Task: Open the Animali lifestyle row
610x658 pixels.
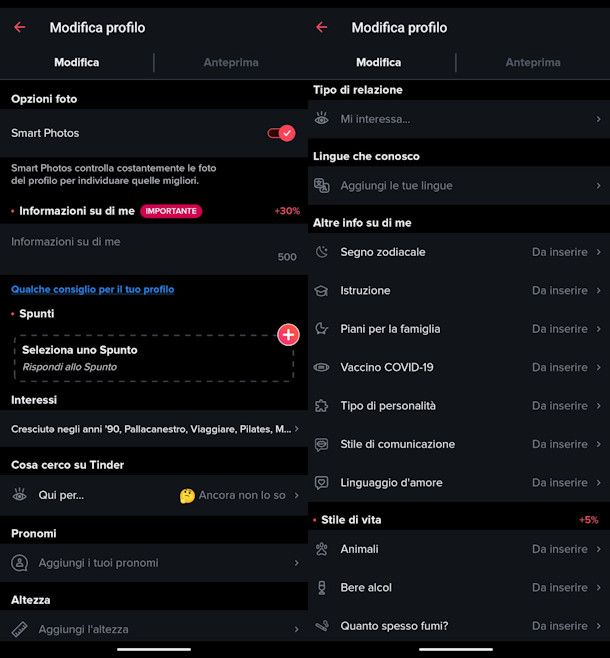Action: click(x=457, y=549)
